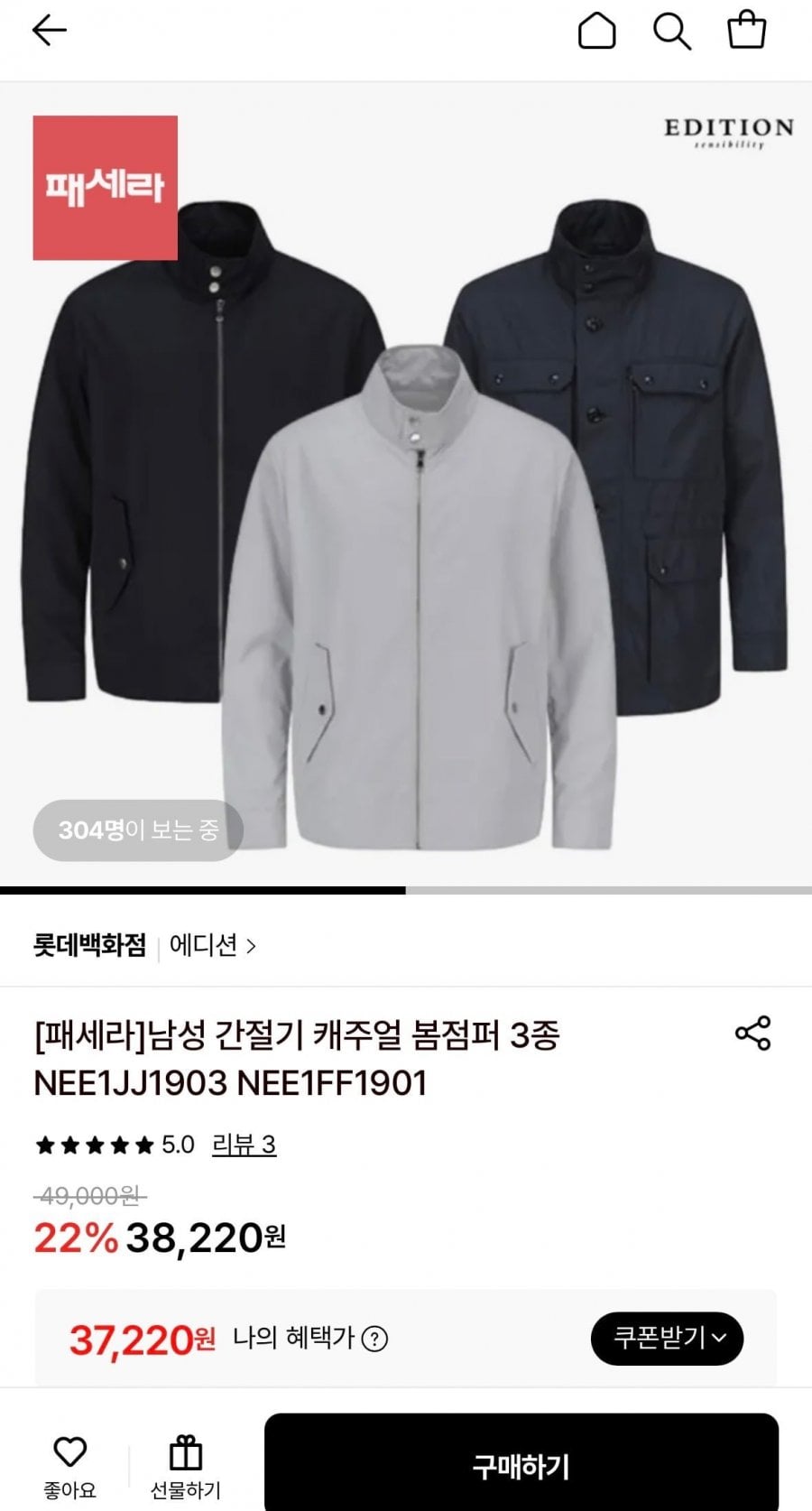The image size is (812, 1511).
Task: Tap the 쿠폰받기 button
Action: click(x=667, y=1338)
